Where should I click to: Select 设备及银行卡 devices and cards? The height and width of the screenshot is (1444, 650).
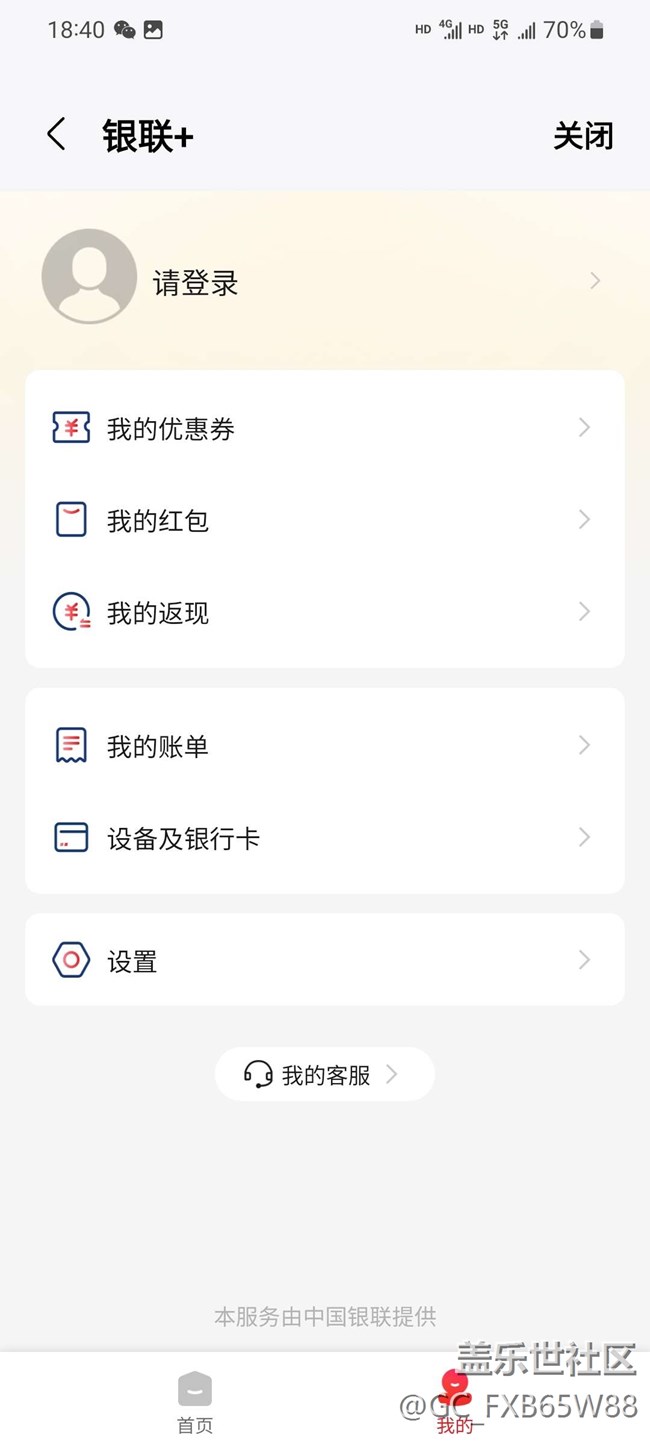pos(324,838)
